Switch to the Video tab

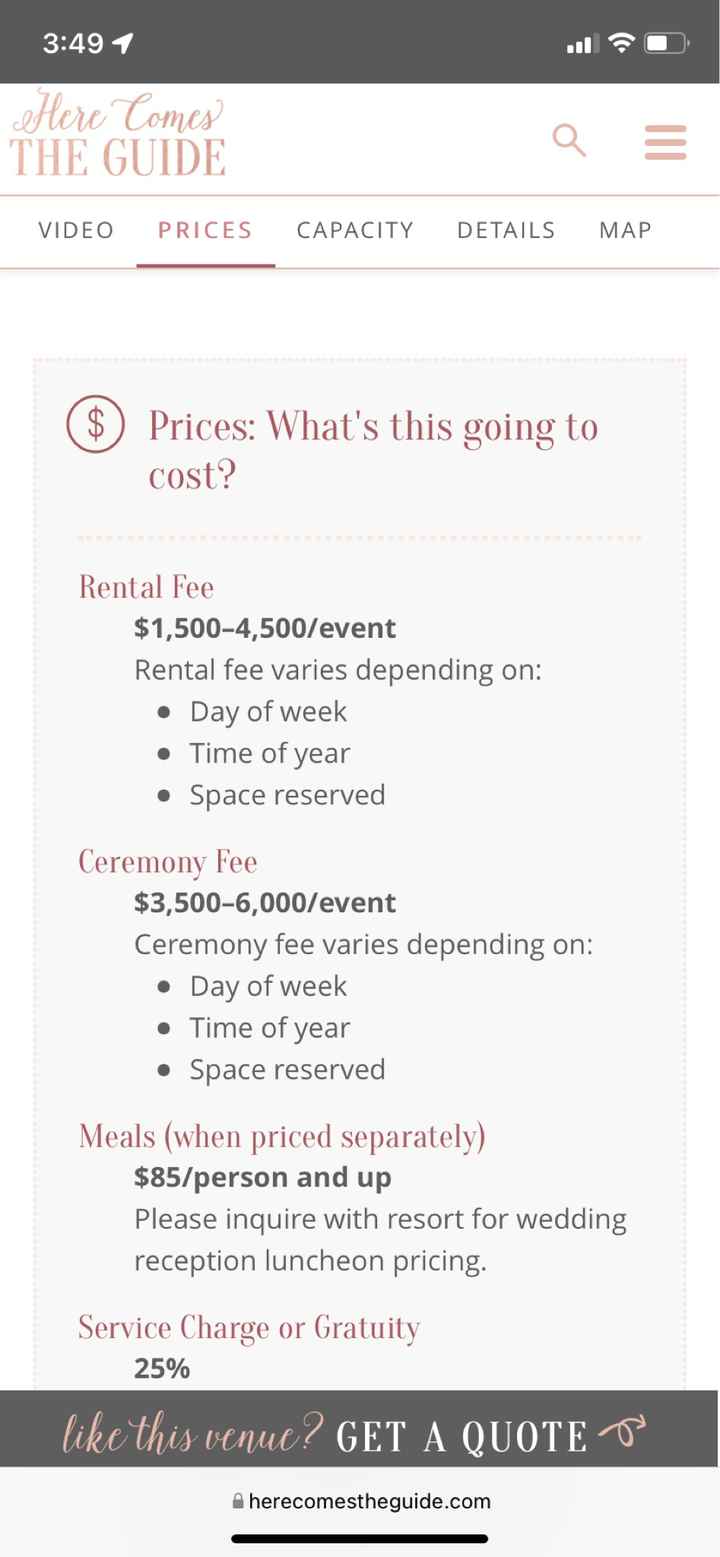point(76,230)
